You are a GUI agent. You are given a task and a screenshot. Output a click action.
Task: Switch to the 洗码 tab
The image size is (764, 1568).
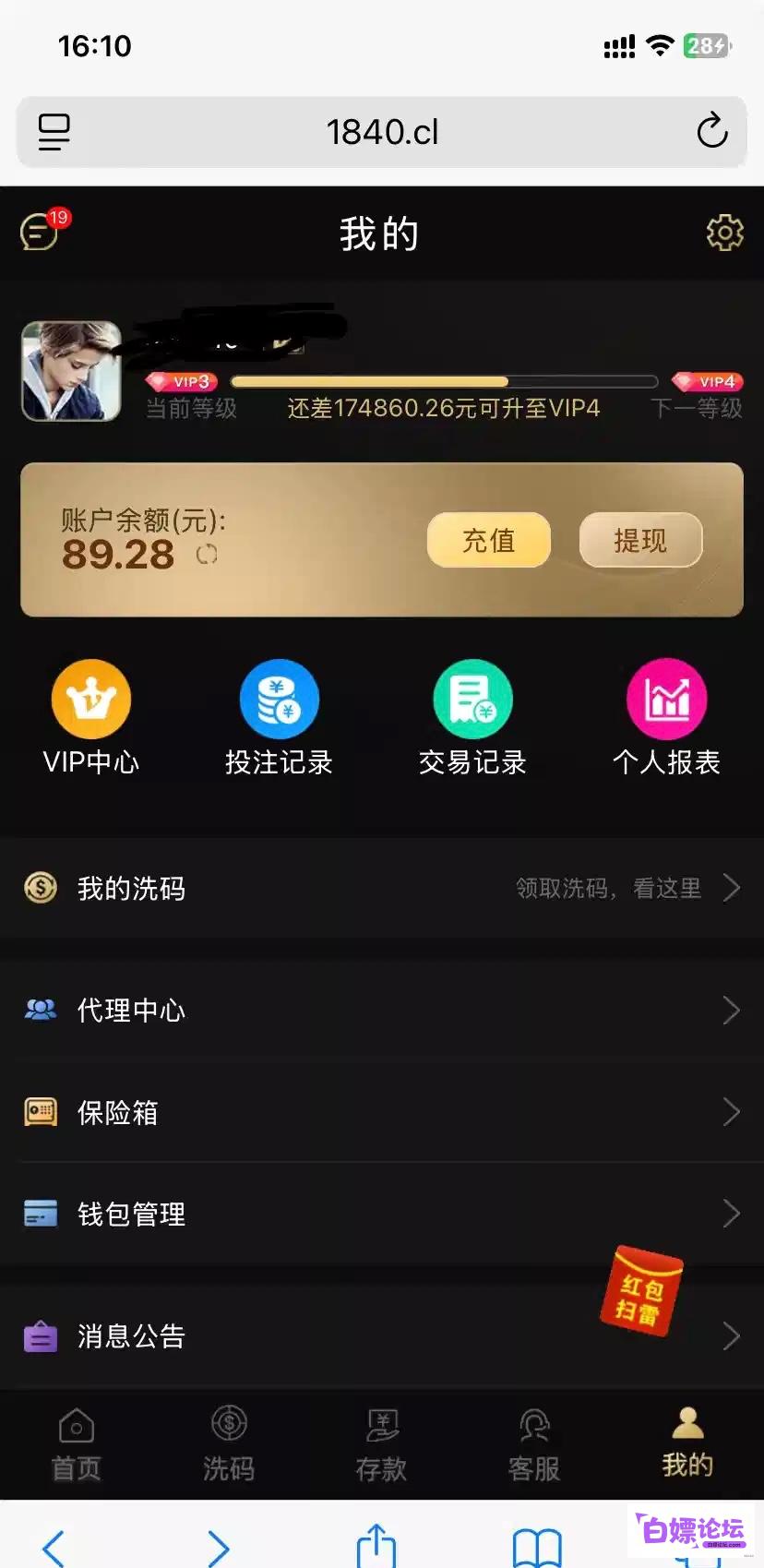(229, 1445)
